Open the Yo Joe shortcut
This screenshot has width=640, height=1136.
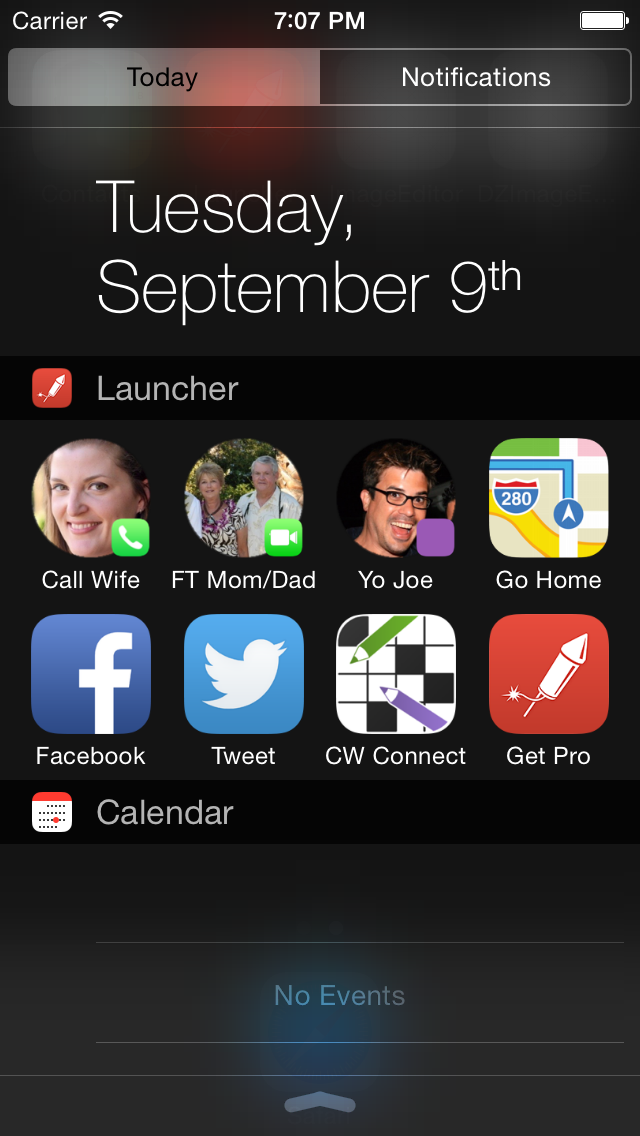tap(396, 498)
